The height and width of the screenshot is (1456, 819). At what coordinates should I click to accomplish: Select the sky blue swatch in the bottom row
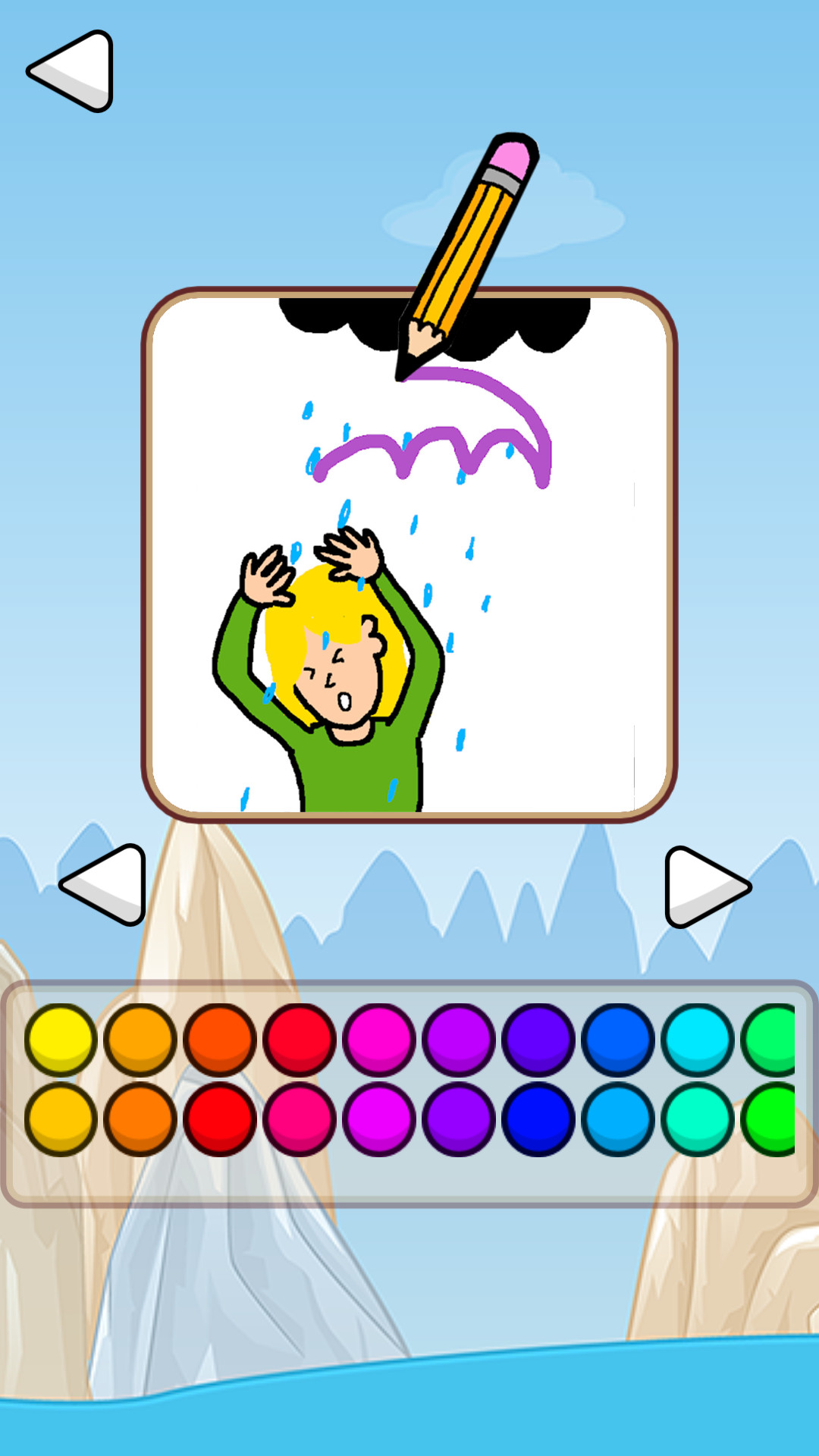(618, 1119)
